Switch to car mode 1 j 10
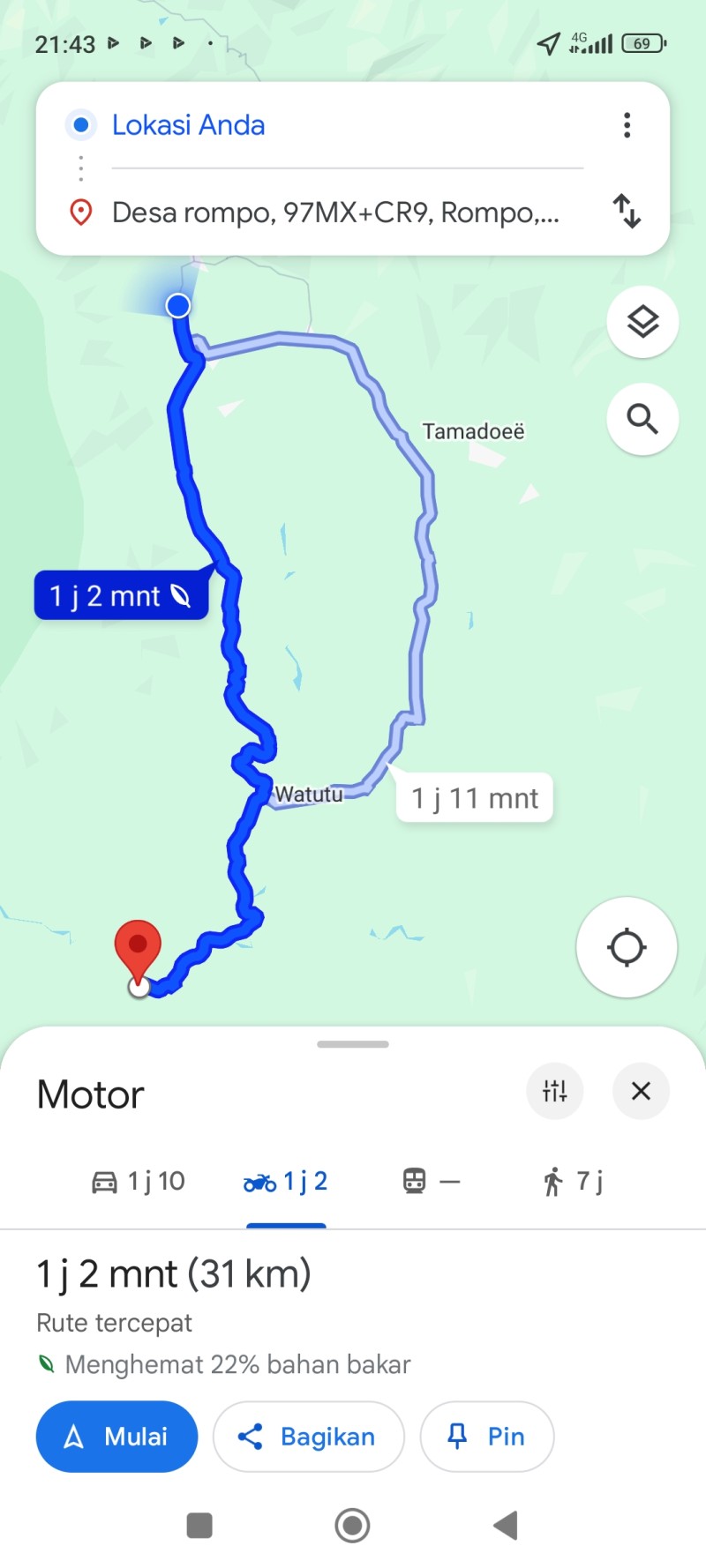The width and height of the screenshot is (706, 1568). click(x=139, y=1181)
